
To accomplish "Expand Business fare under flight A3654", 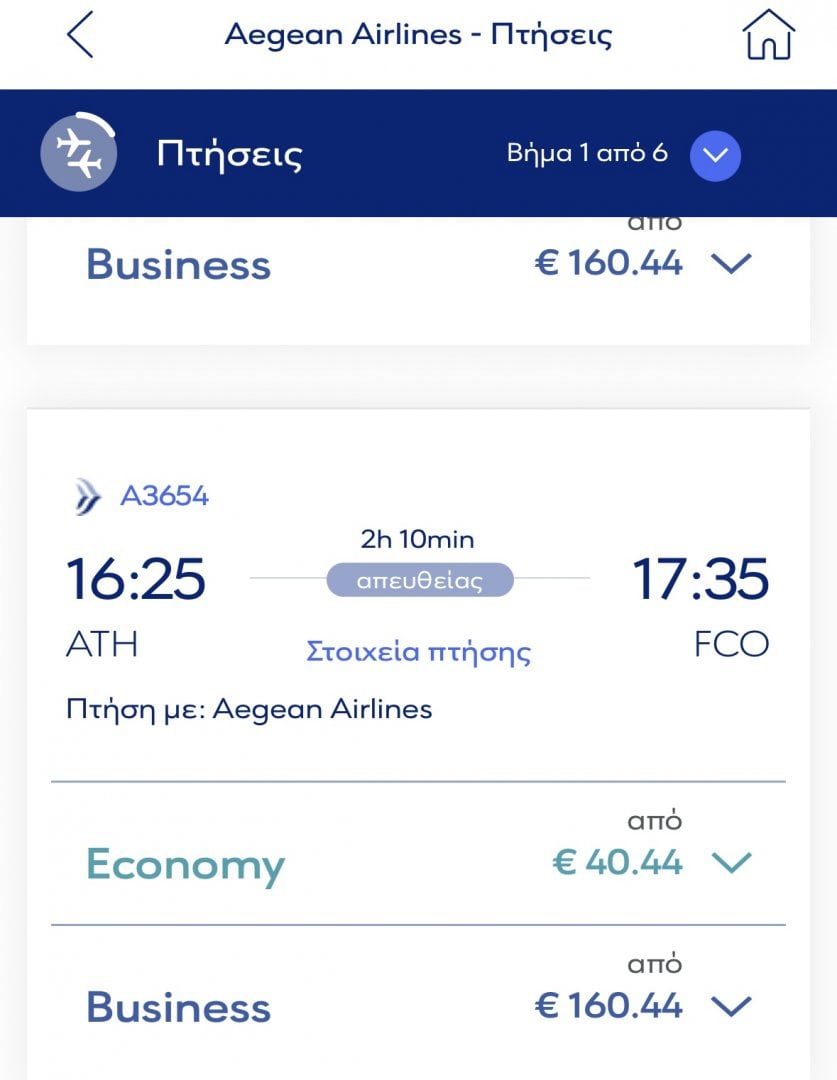I will 732,1006.
